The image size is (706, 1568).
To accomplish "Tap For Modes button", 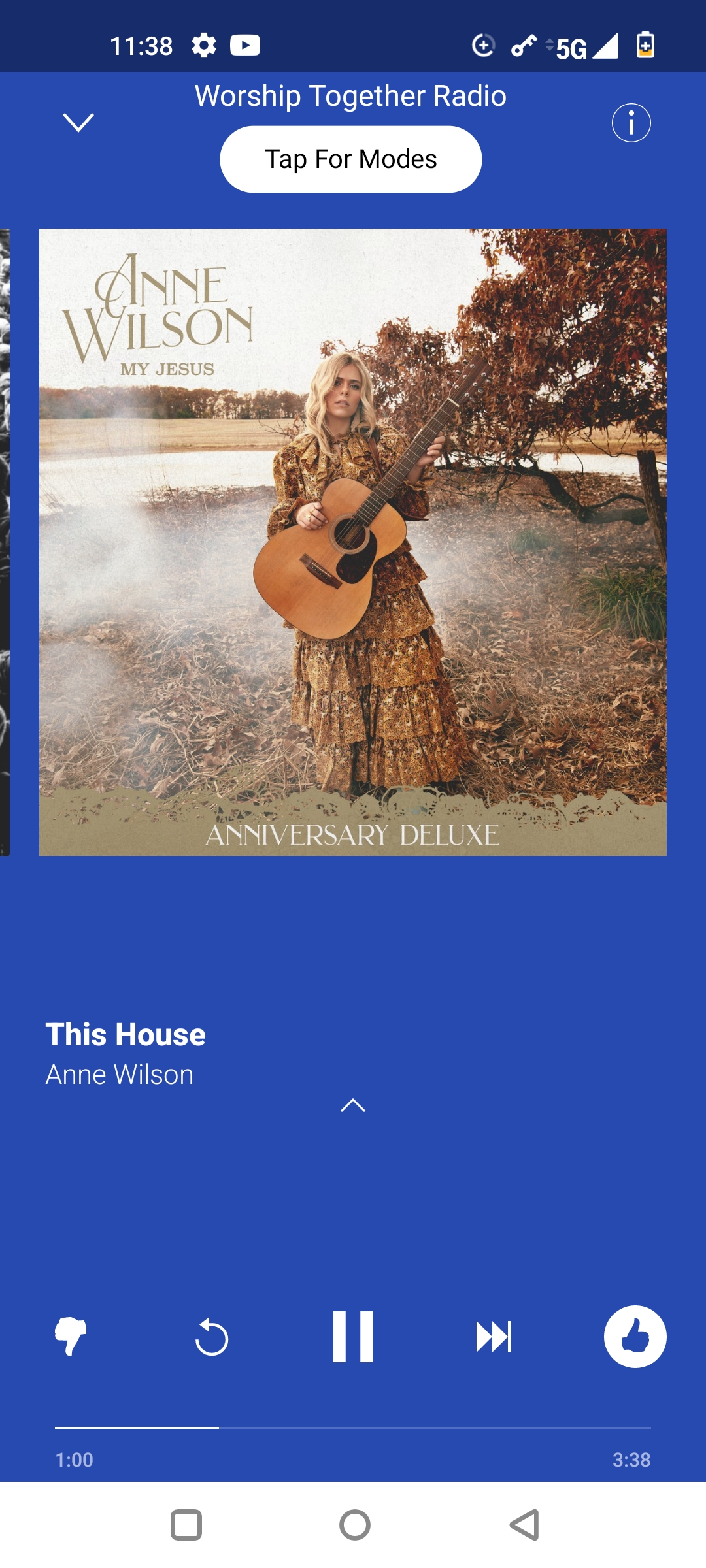I will 351,159.
